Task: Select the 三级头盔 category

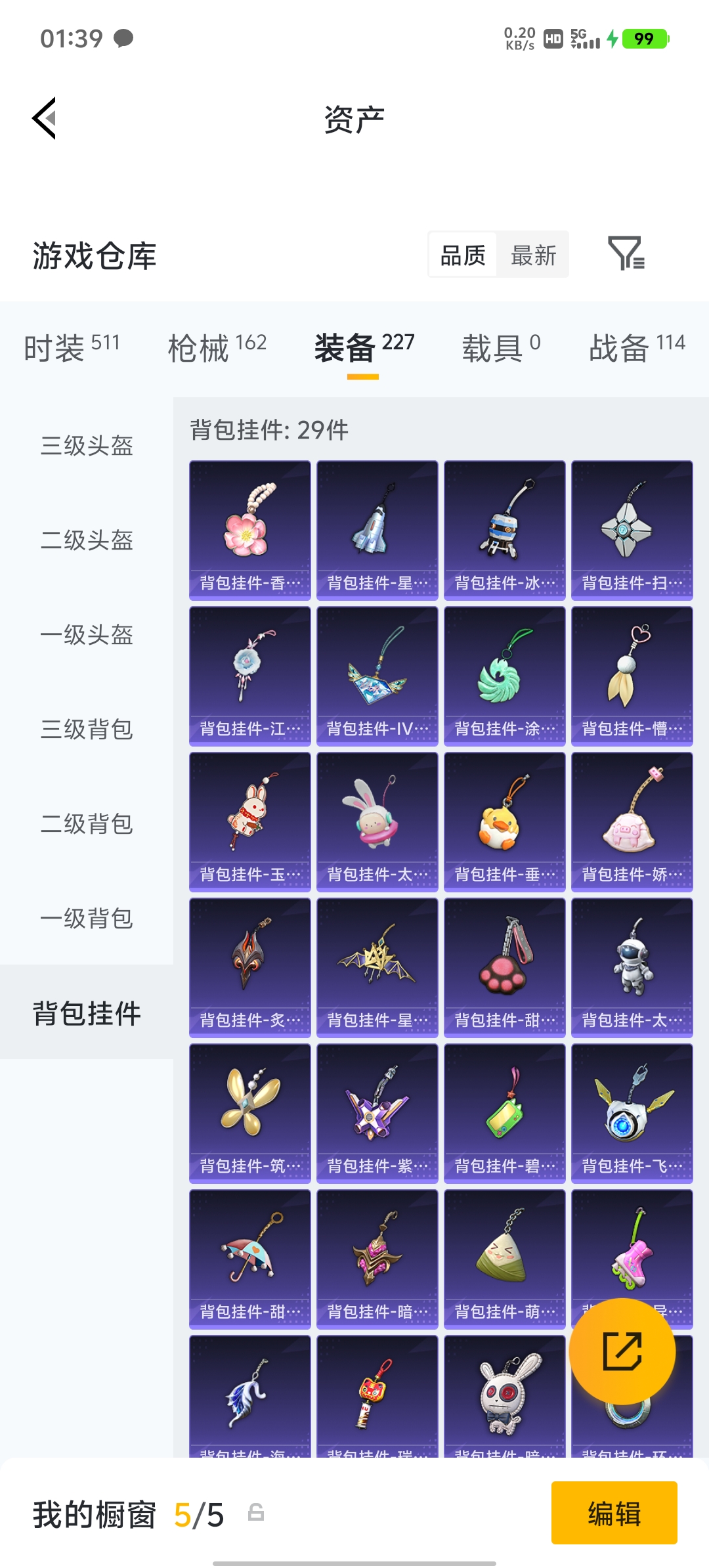Action: click(x=87, y=446)
